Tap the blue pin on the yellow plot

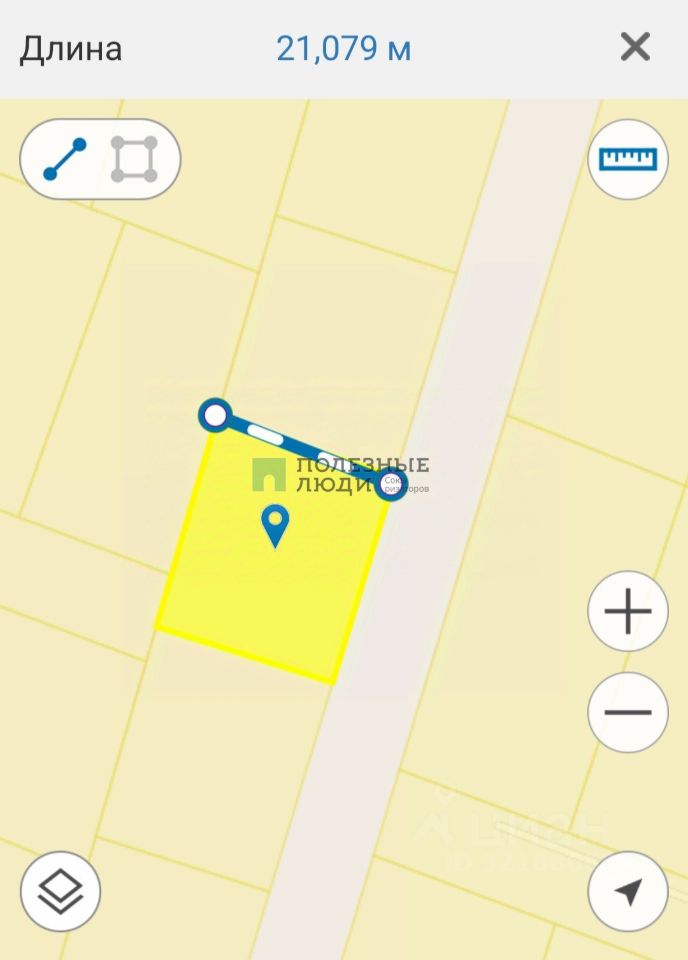(275, 525)
